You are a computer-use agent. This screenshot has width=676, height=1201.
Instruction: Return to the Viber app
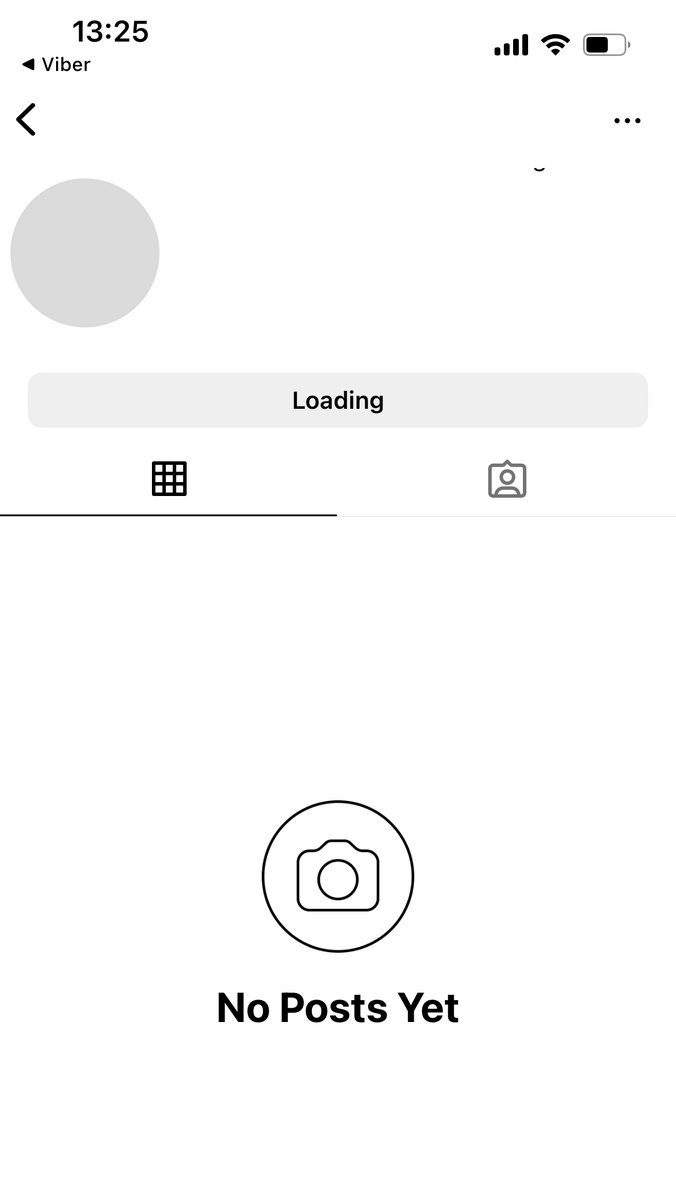[x=56, y=65]
